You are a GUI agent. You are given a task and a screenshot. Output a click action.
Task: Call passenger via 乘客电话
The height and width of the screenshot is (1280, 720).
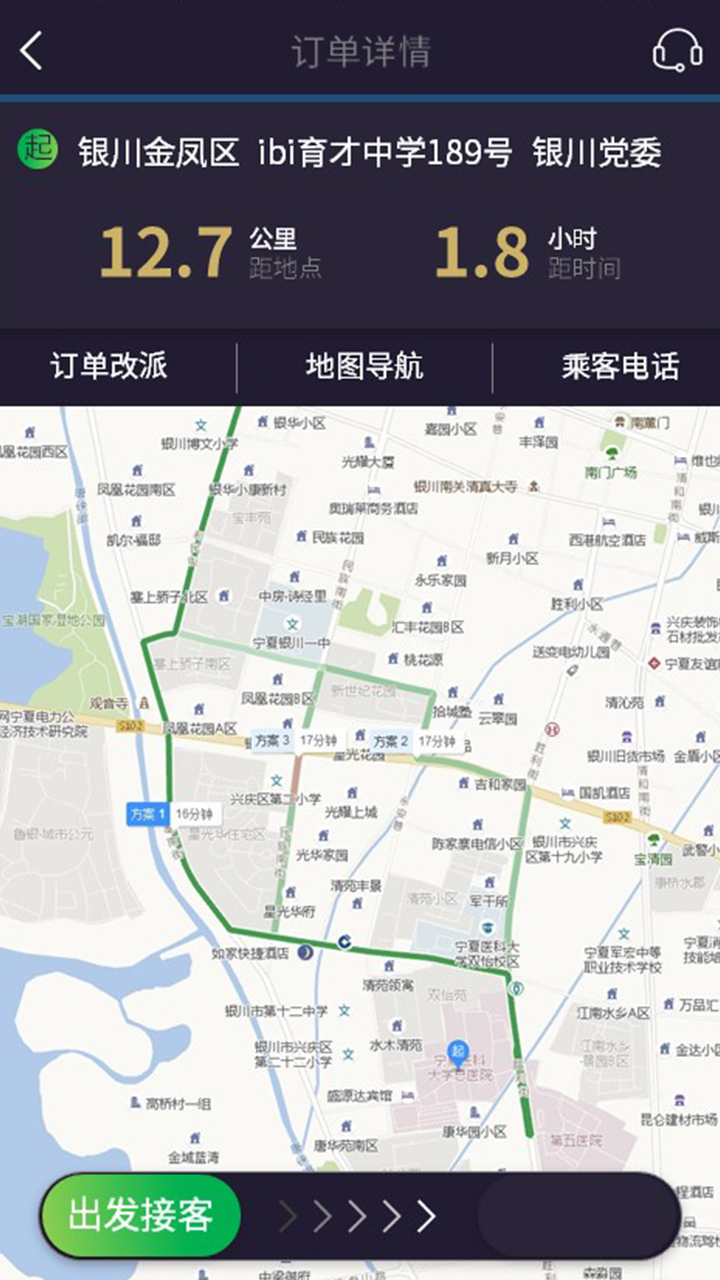(620, 367)
